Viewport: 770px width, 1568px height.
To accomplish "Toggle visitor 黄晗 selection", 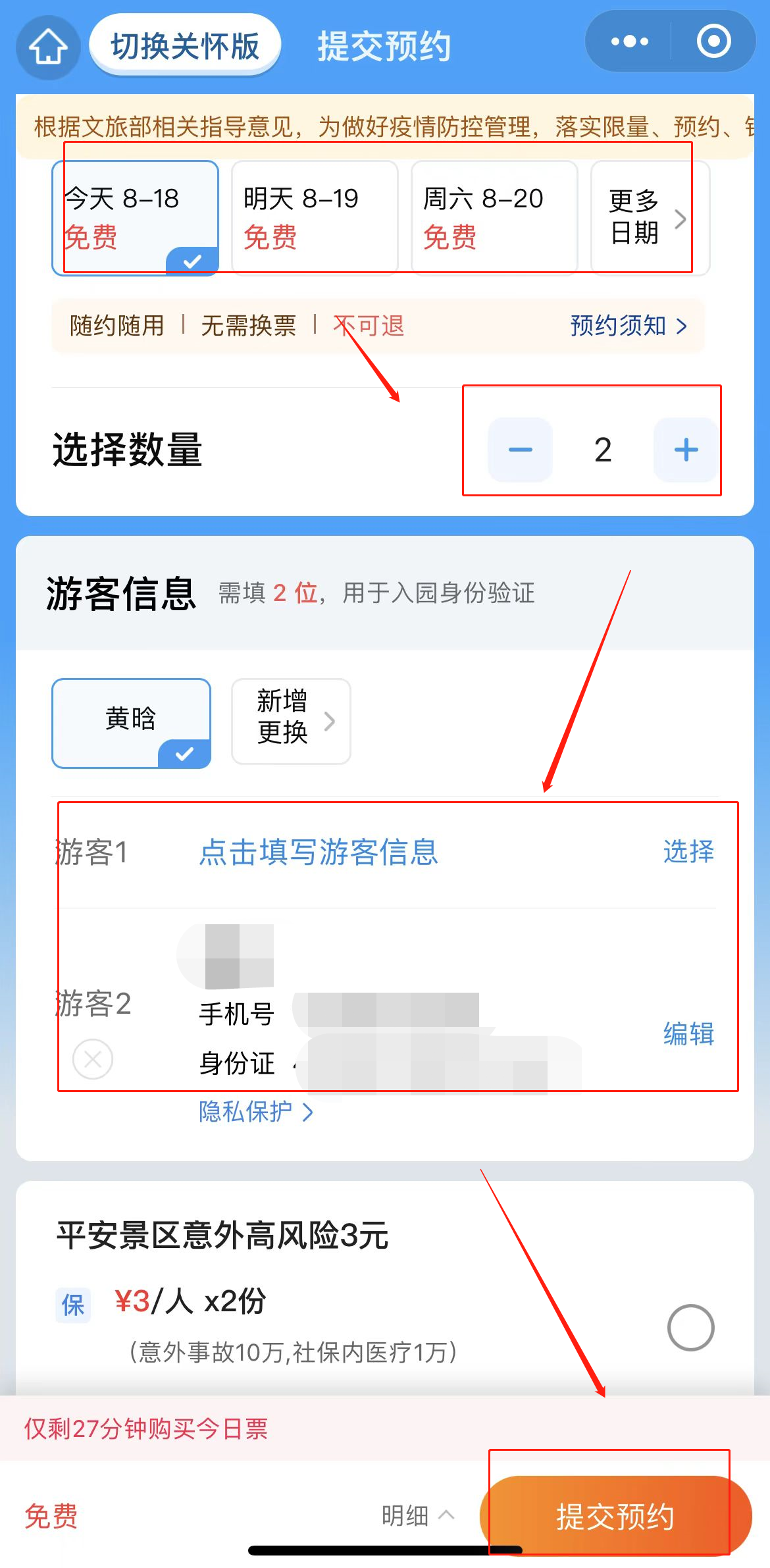I will click(x=131, y=722).
